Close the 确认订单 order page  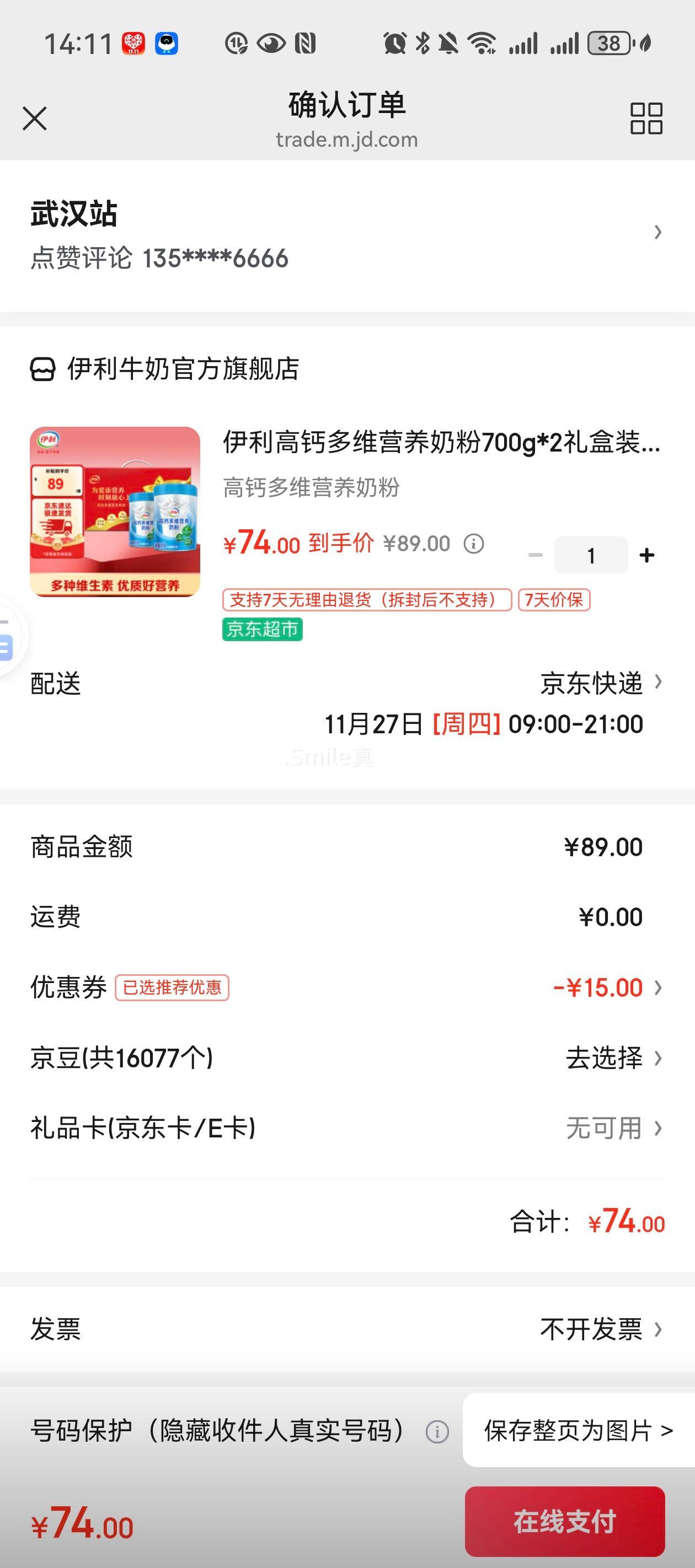[x=35, y=119]
